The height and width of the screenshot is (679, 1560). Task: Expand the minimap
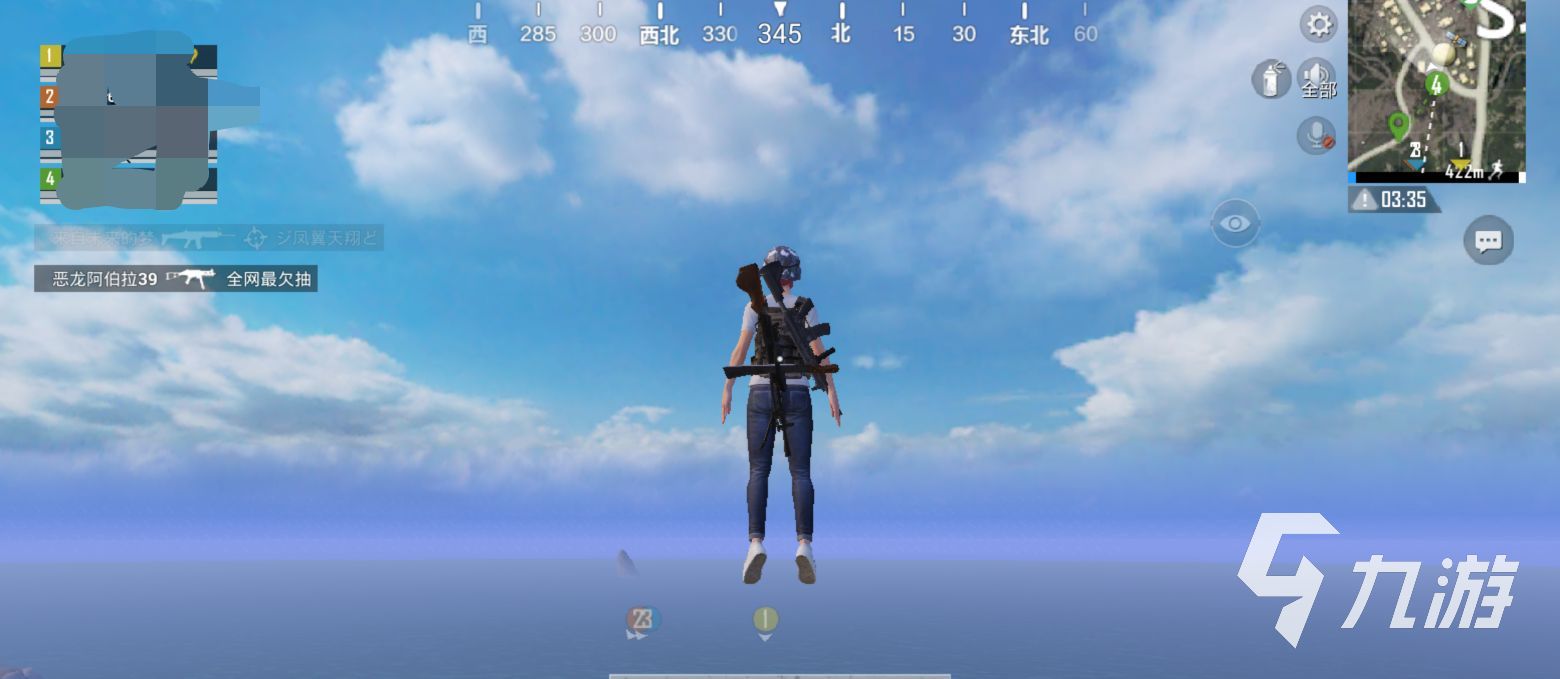(1436, 86)
